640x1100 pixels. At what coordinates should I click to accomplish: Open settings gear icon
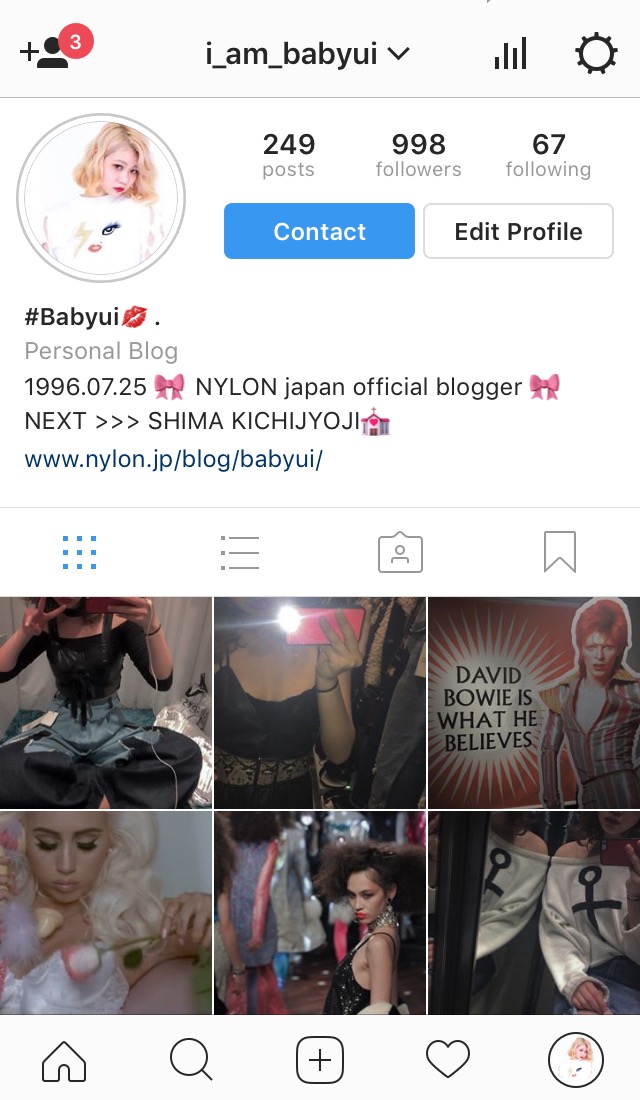(x=596, y=54)
